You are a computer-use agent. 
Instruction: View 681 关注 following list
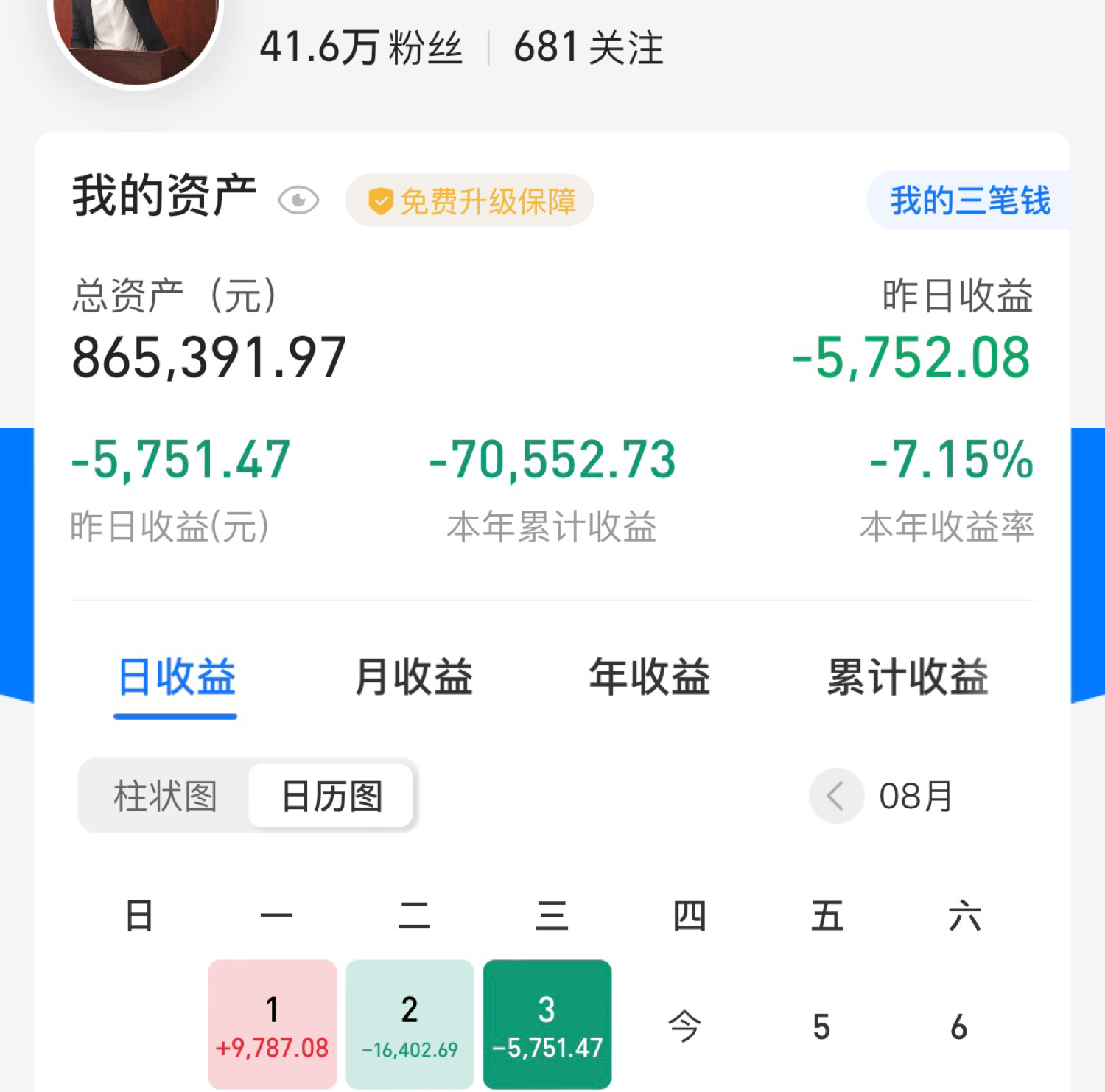588,48
